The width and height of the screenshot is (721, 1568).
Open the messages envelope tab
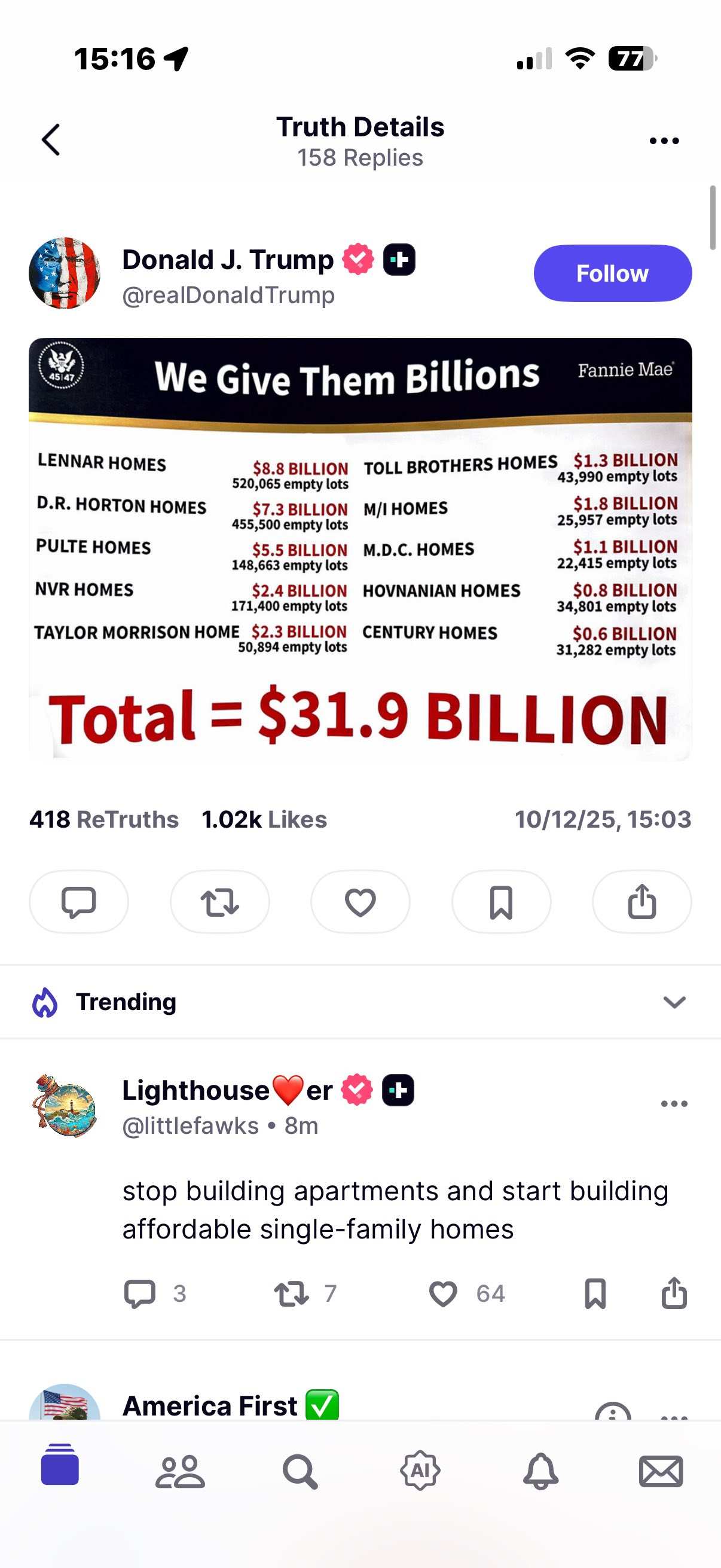[x=661, y=1472]
